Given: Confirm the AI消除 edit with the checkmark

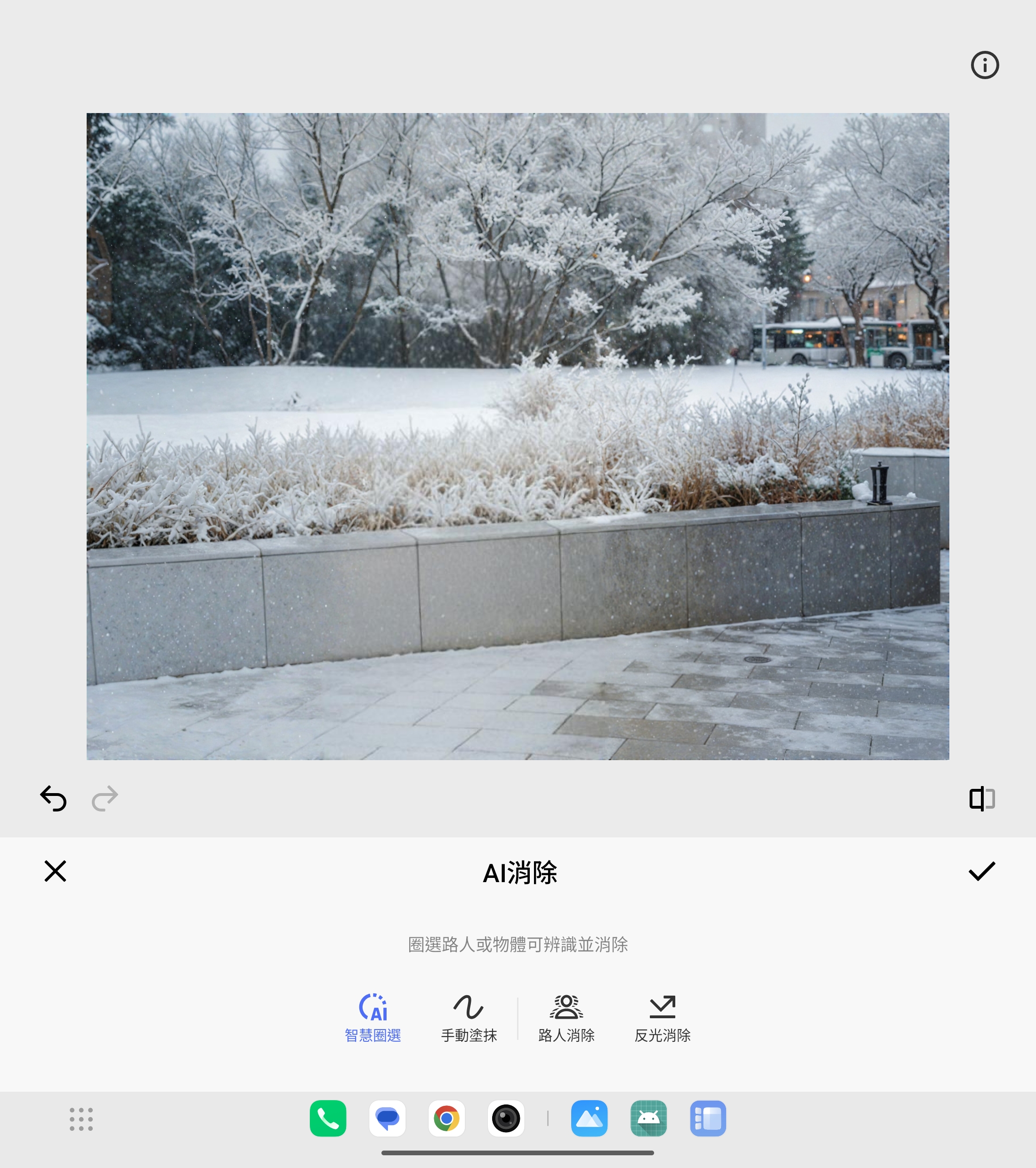Looking at the screenshot, I should pyautogui.click(x=981, y=871).
